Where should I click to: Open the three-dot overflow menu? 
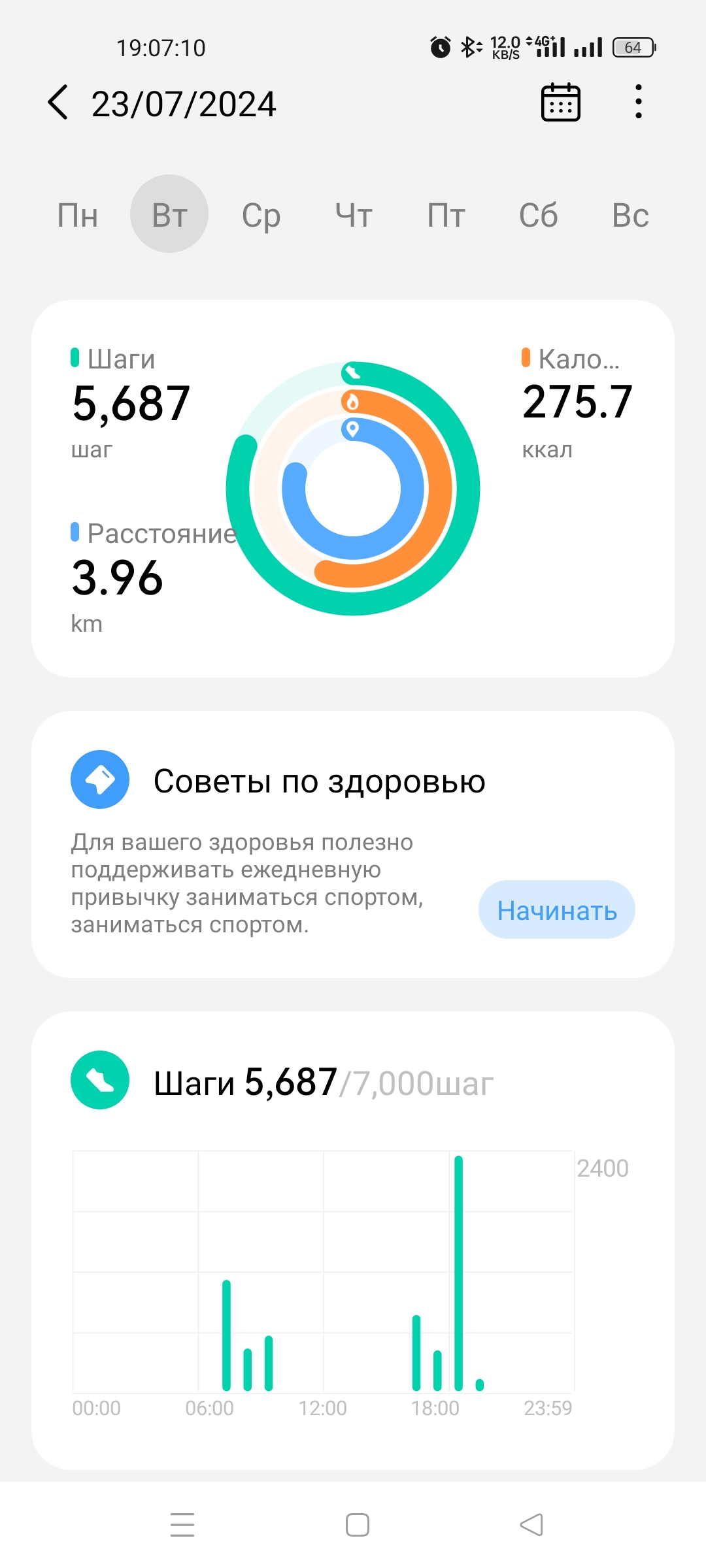point(639,102)
